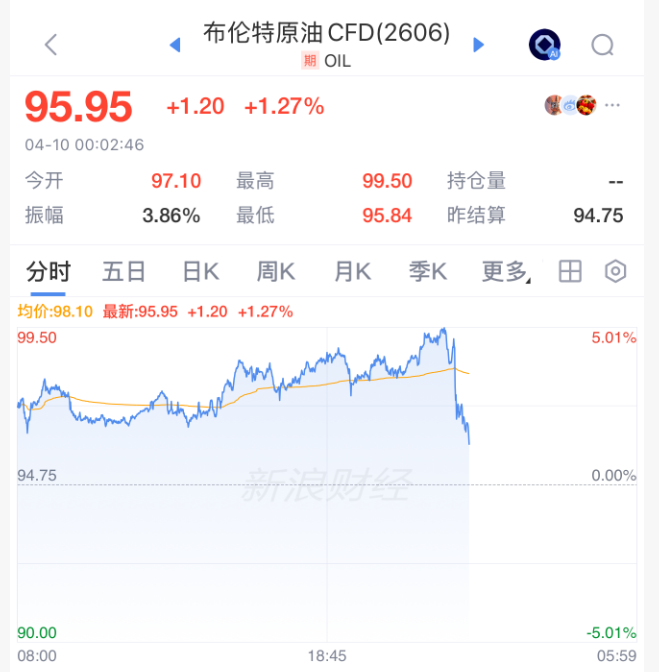Show the 日K candlestick chart
The height and width of the screenshot is (672, 659).
tap(200, 272)
